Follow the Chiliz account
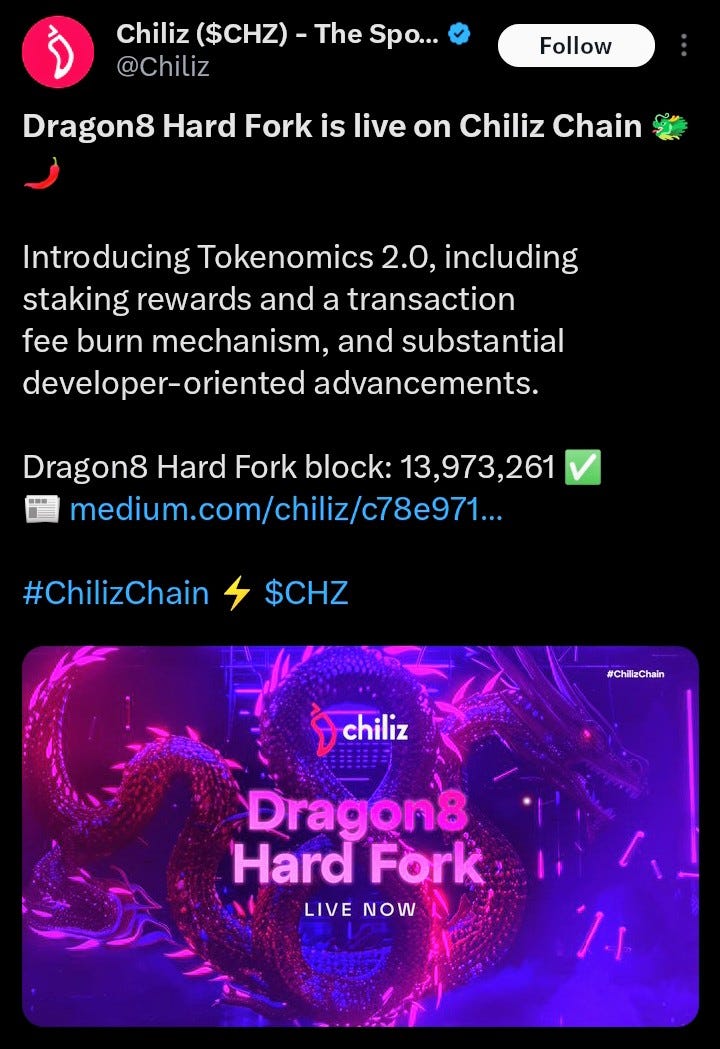This screenshot has height=1049, width=720. point(575,46)
